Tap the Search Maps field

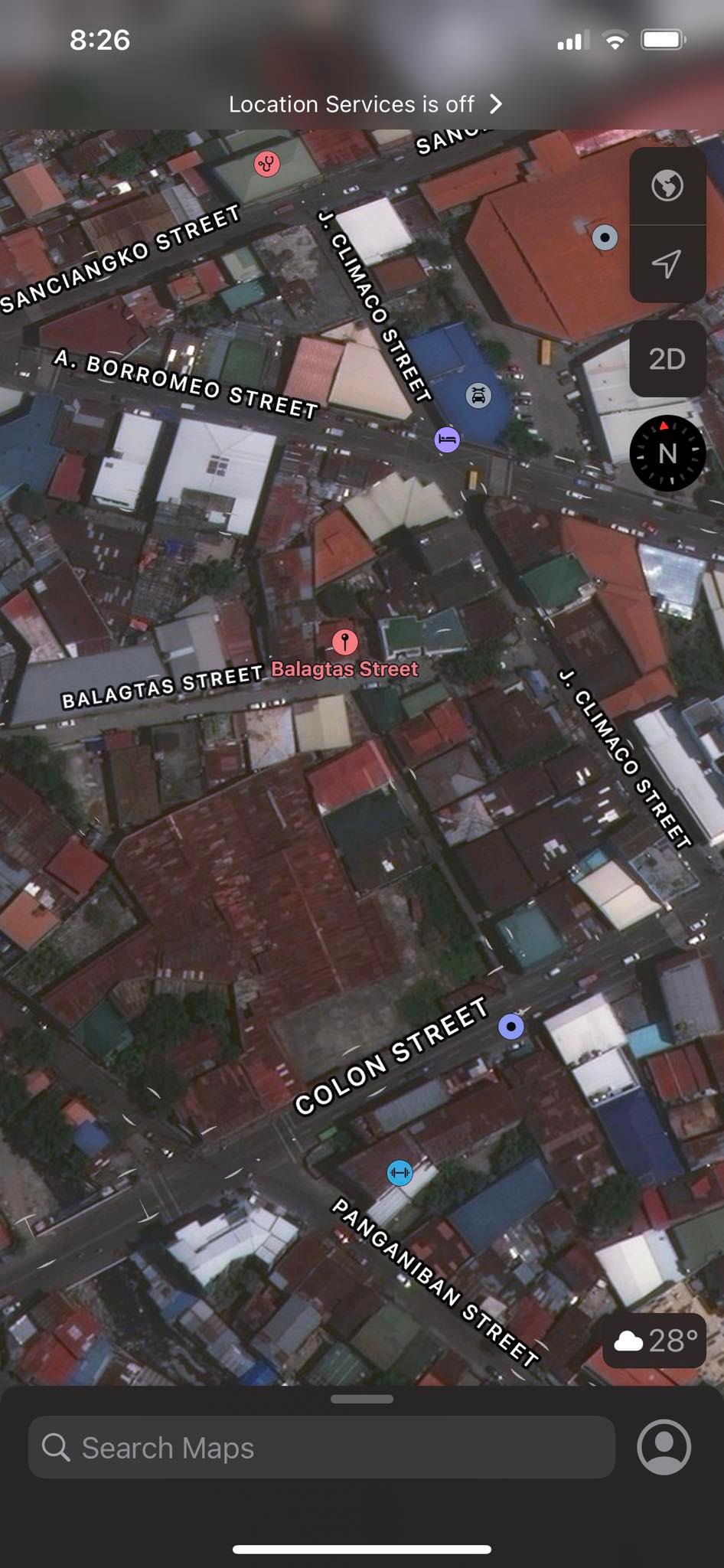(321, 1447)
